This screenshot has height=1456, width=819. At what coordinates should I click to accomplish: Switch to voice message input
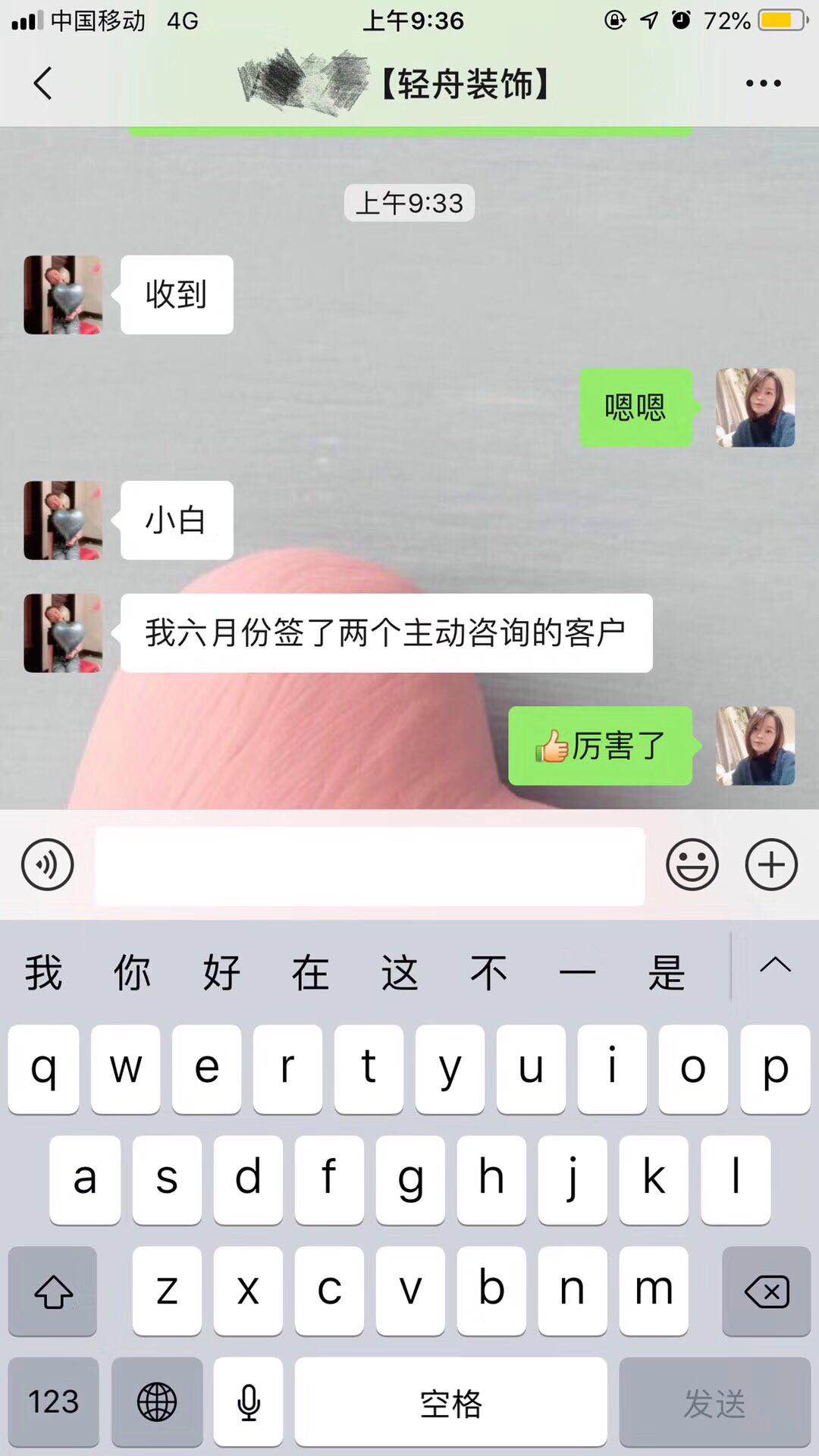coord(48,864)
